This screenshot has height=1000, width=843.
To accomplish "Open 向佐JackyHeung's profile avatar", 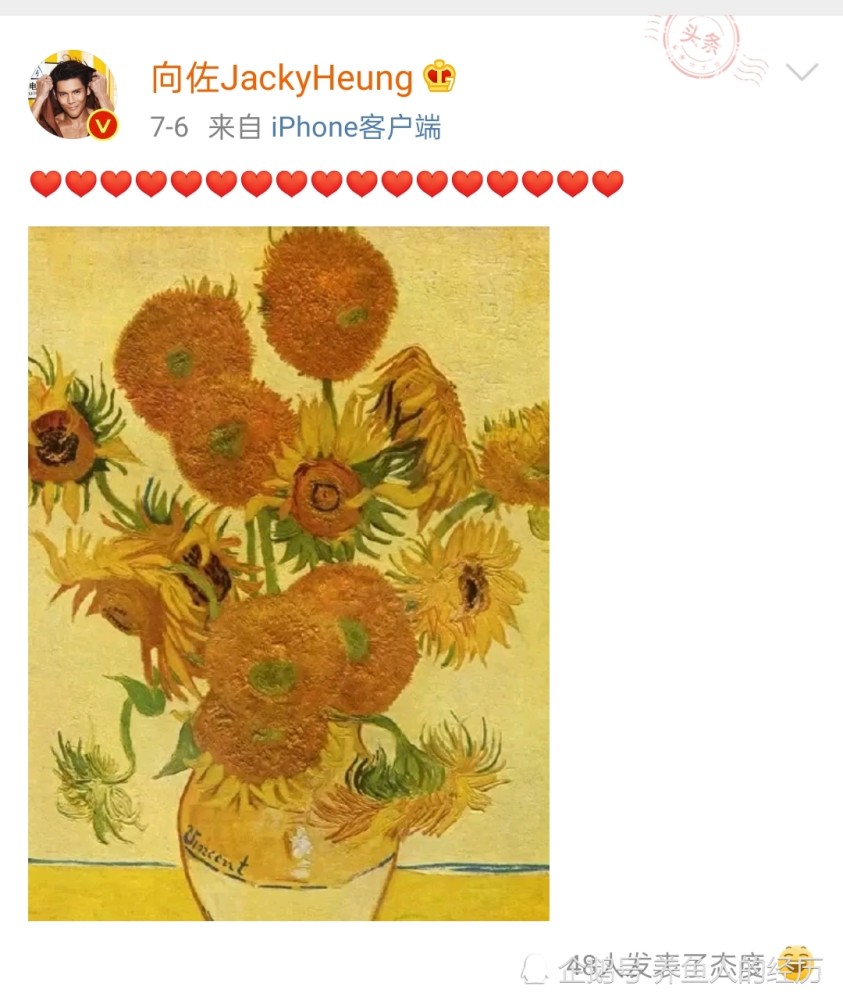I will click(x=73, y=95).
